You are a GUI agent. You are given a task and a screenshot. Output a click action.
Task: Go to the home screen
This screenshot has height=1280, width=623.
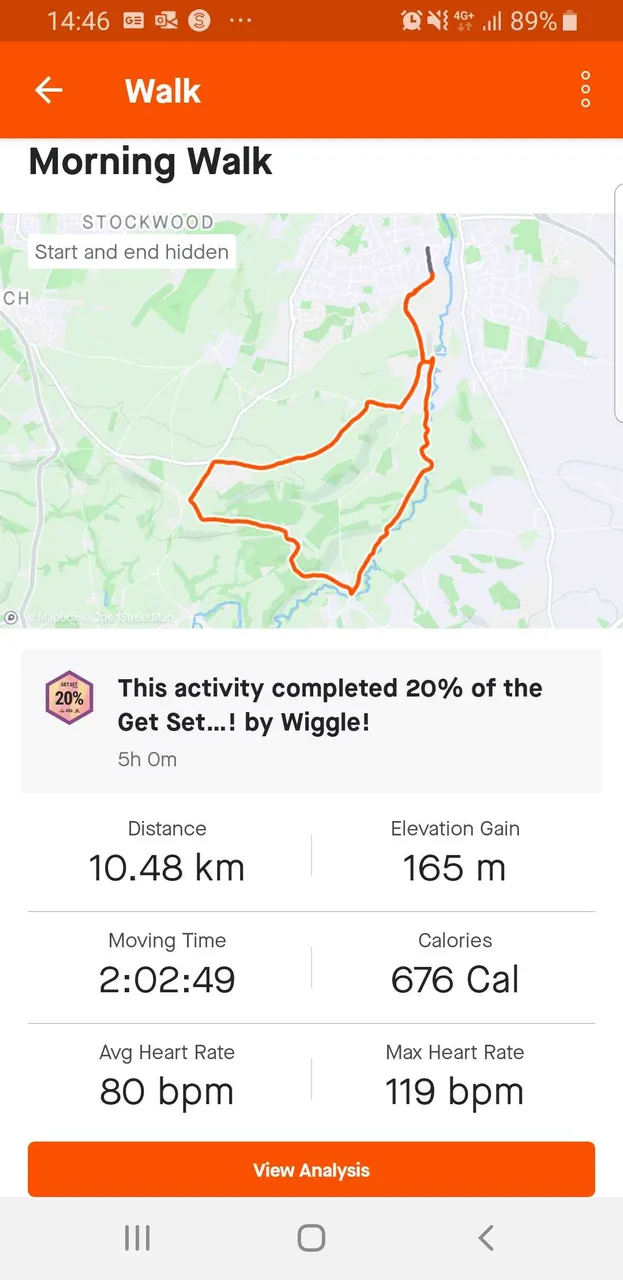pos(311,1238)
